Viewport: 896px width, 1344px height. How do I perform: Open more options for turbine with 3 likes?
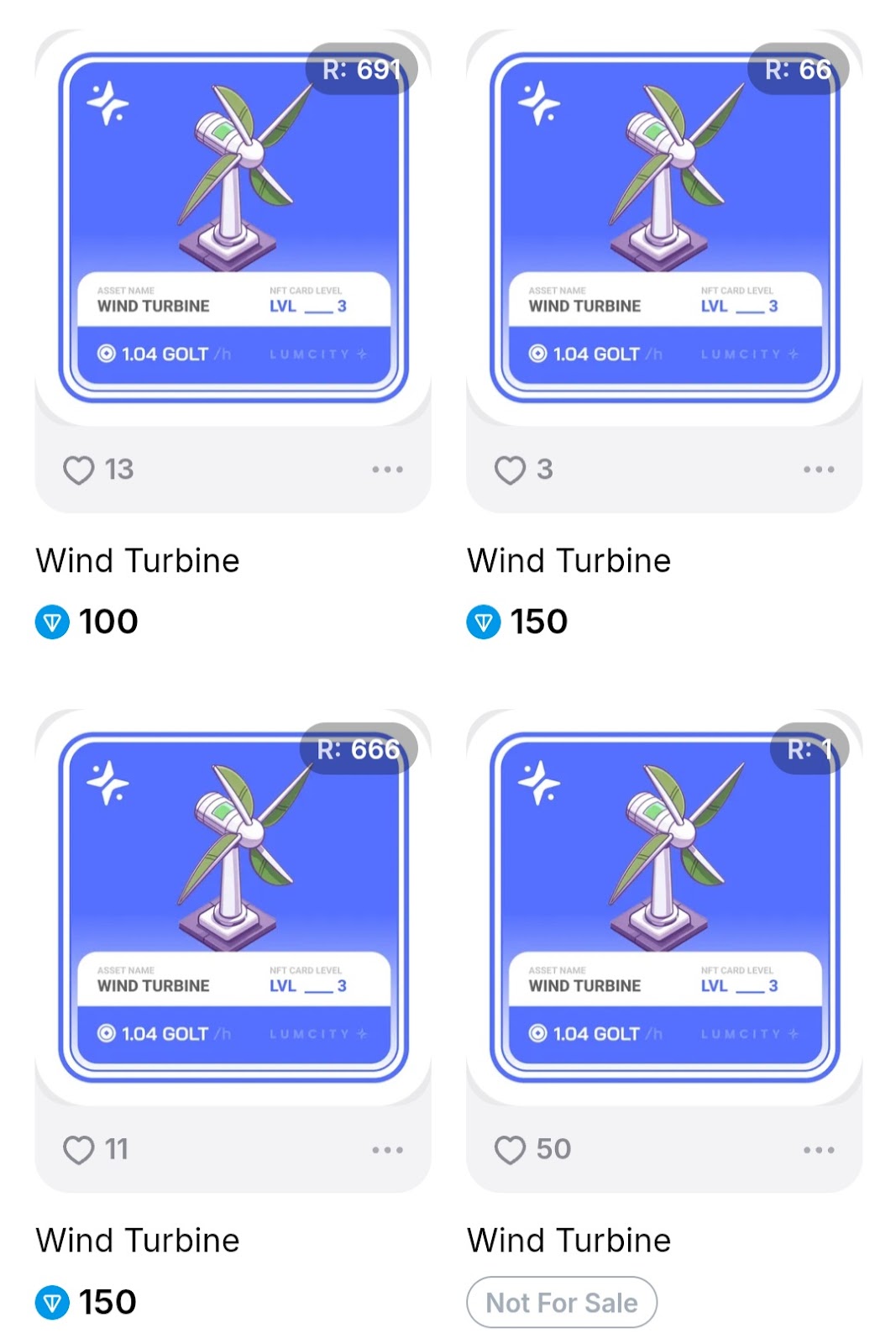point(819,470)
